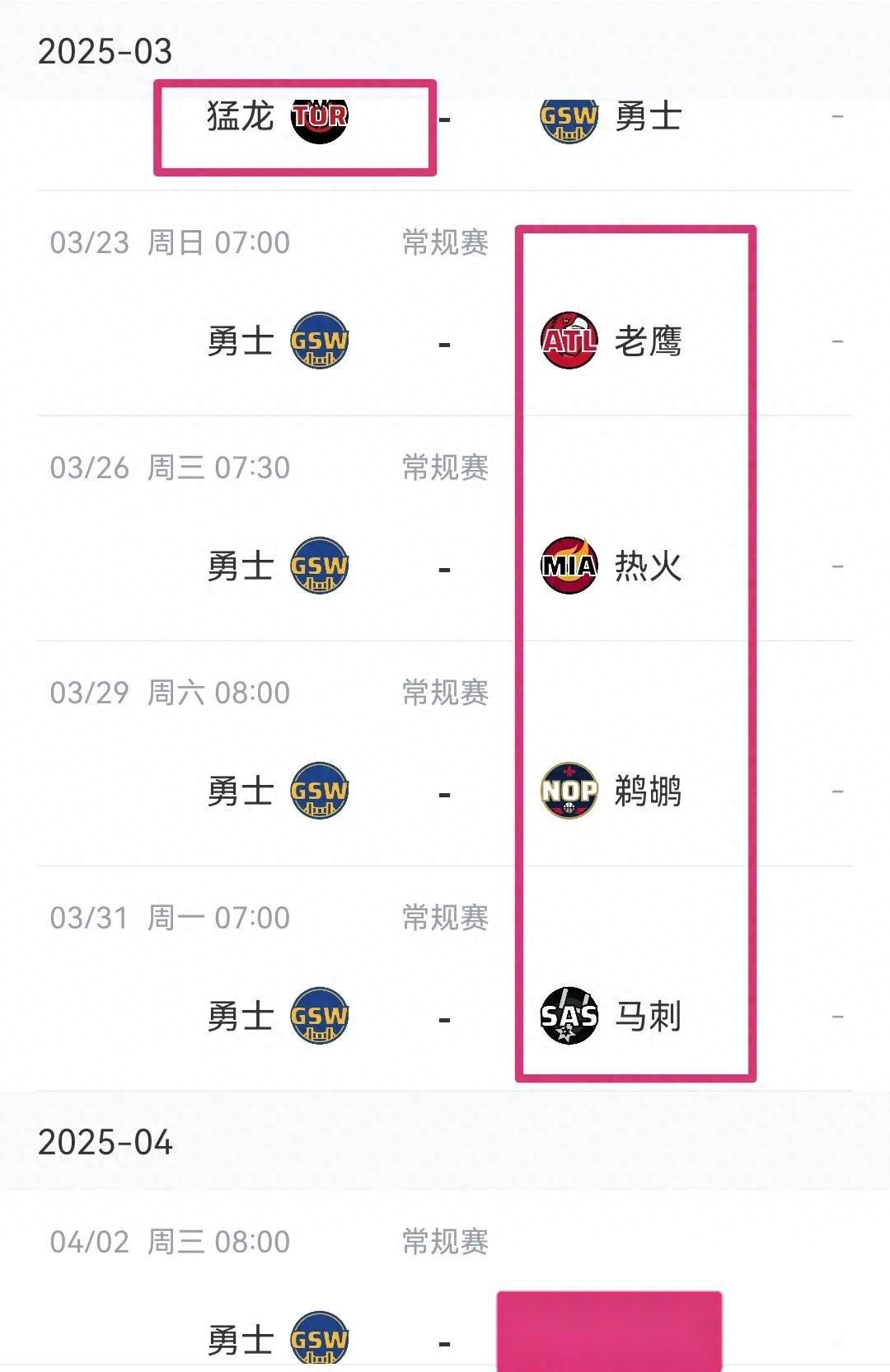Click the GSW logo in the 03/31 game row
This screenshot has height=1372, width=890.
320,1016
